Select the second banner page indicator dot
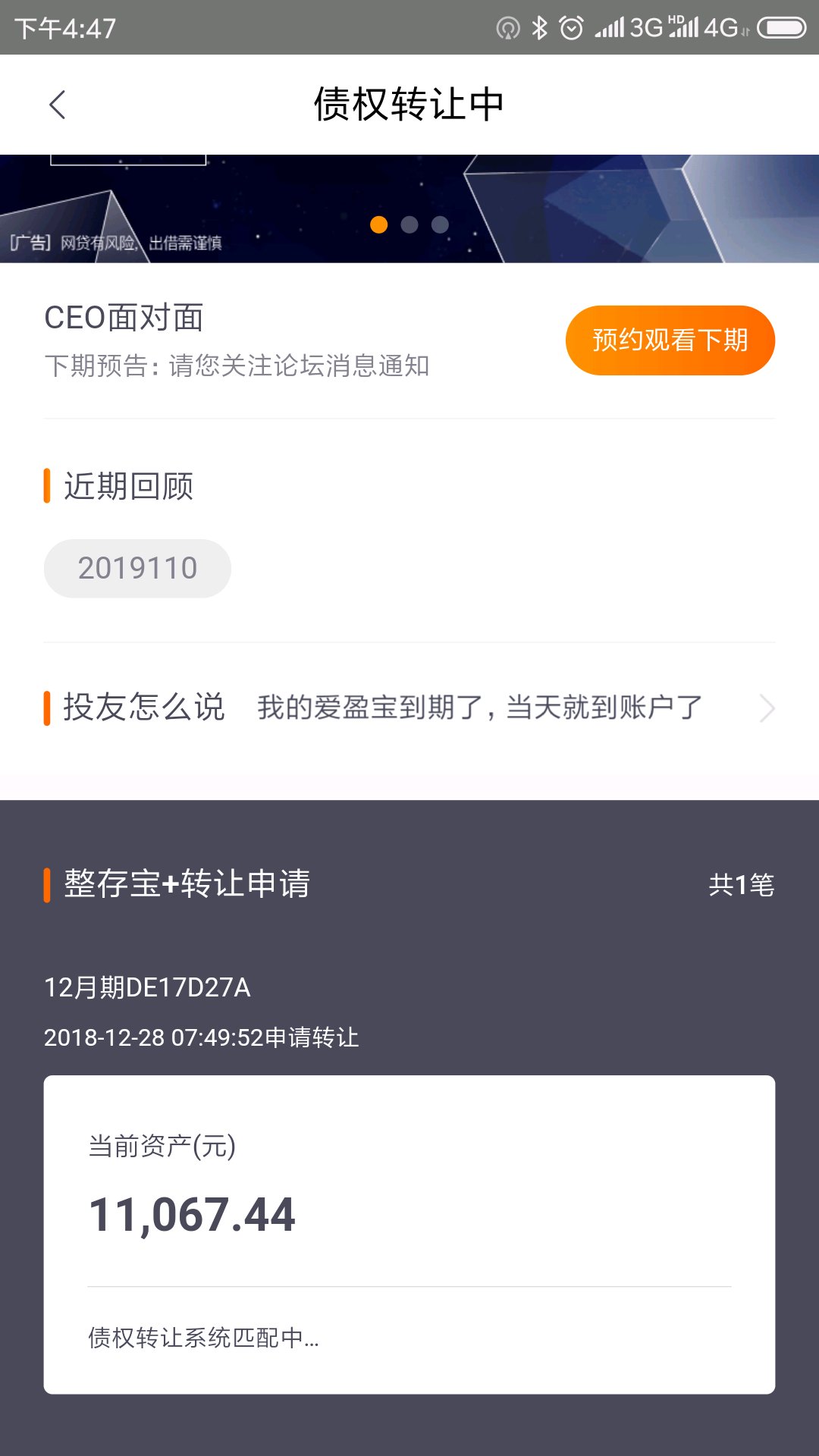This screenshot has height=1456, width=819. [409, 224]
